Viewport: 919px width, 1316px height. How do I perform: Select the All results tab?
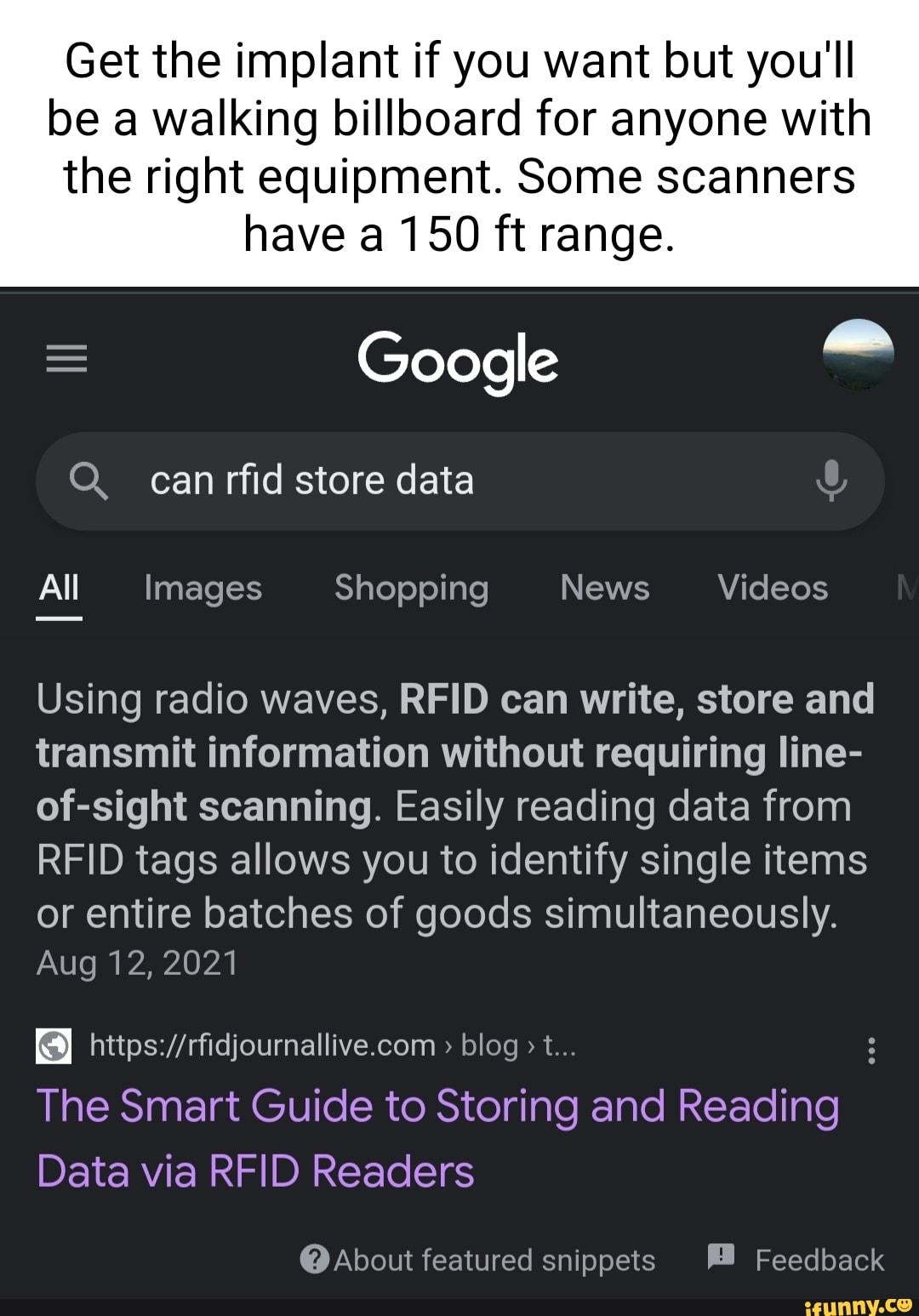click(x=57, y=588)
